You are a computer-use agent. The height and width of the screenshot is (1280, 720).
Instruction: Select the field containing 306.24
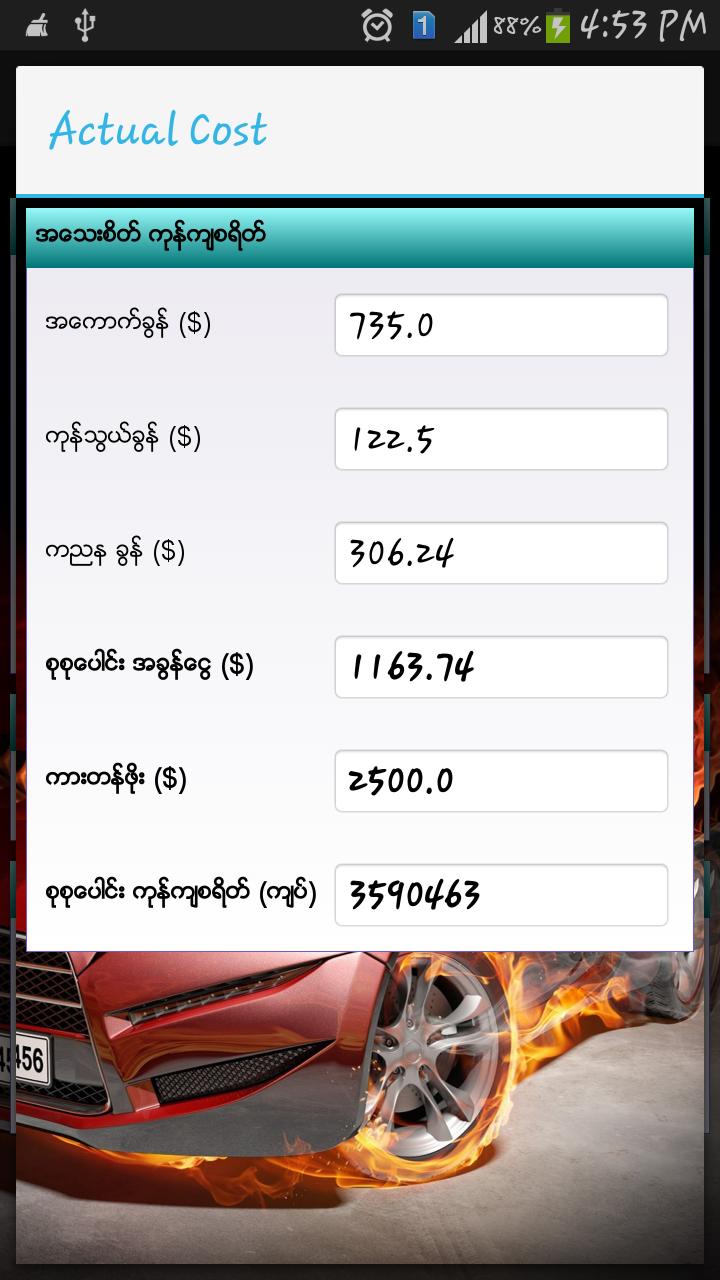point(500,553)
